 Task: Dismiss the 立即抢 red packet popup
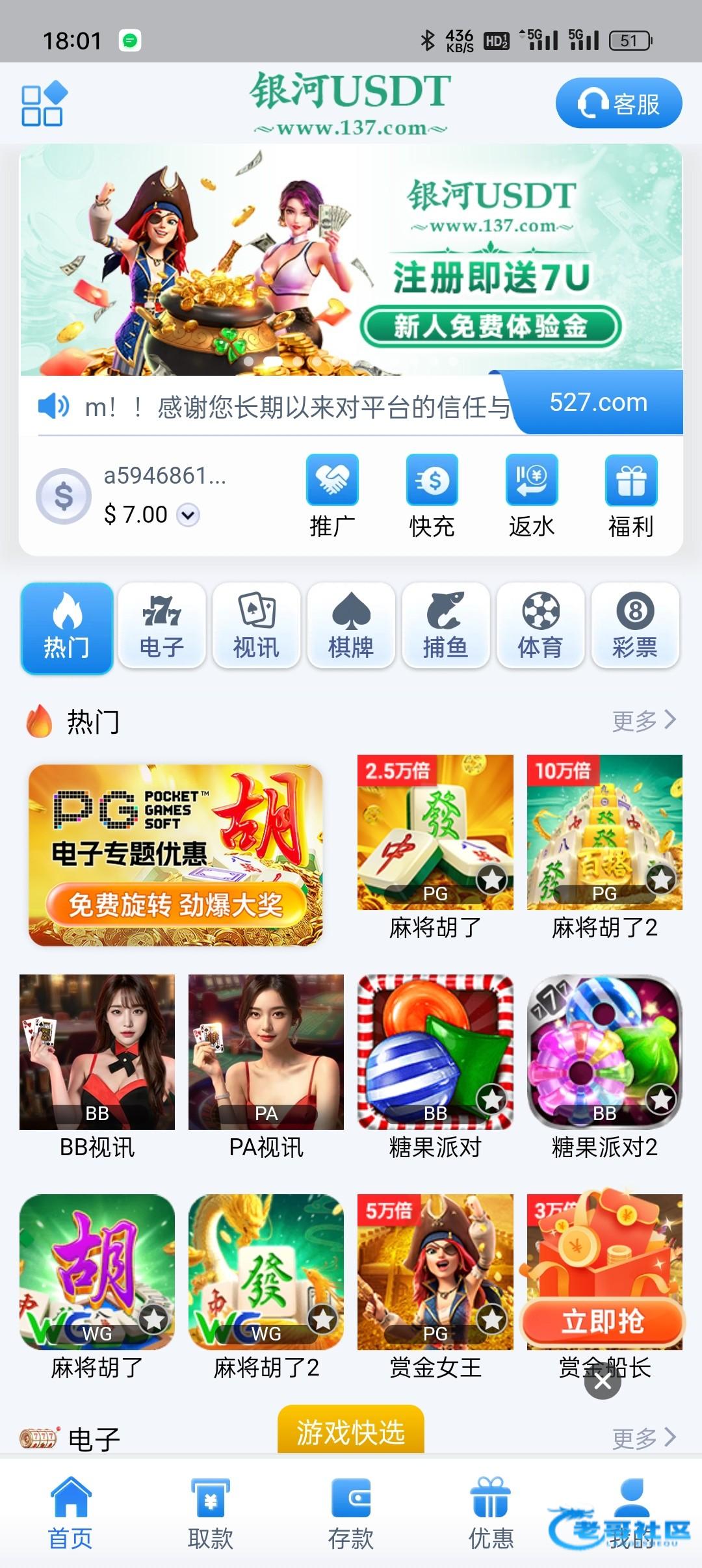tap(603, 1381)
